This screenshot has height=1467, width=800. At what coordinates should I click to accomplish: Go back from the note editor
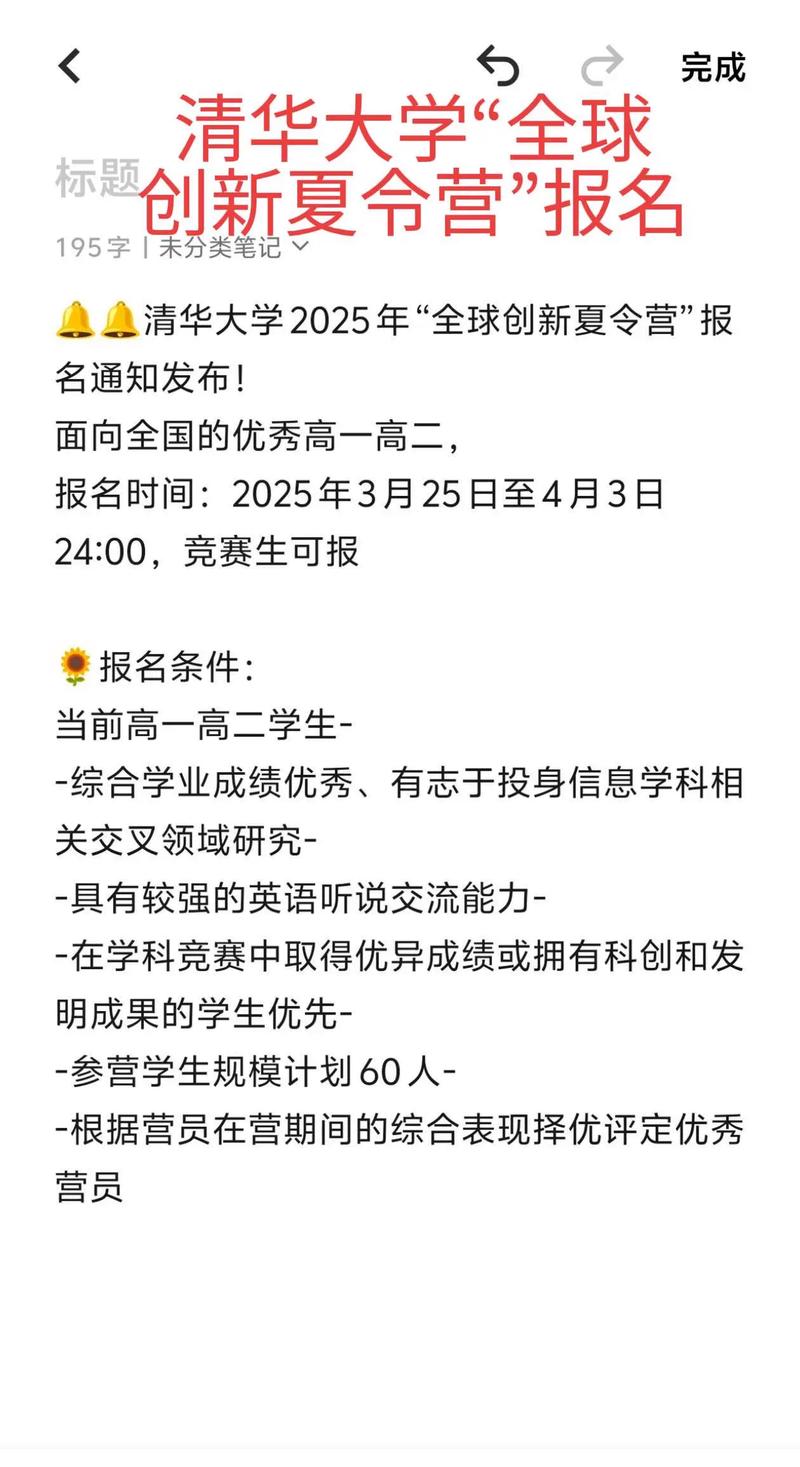70,67
